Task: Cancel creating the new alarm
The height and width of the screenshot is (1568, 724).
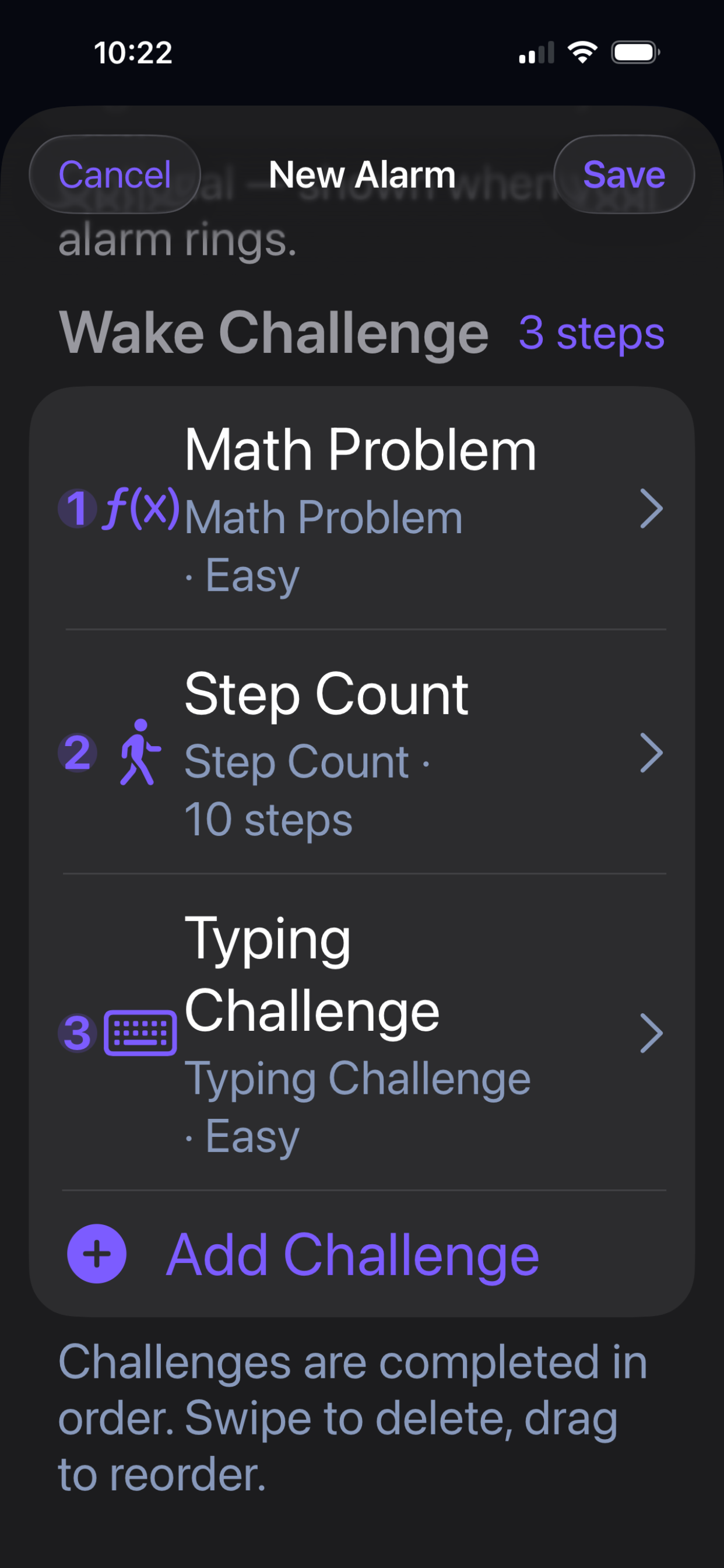Action: (x=115, y=174)
